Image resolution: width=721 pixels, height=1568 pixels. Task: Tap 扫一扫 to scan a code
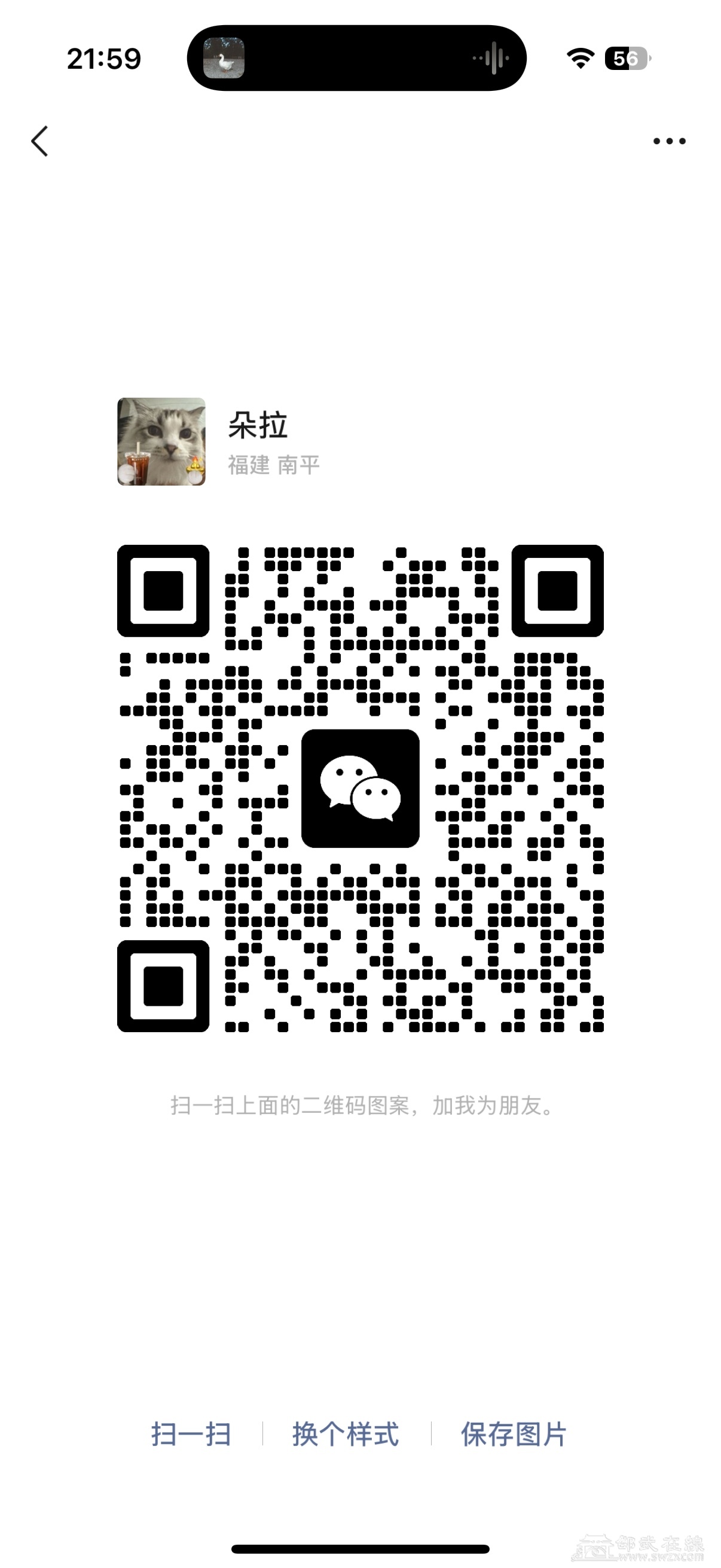coord(191,1434)
